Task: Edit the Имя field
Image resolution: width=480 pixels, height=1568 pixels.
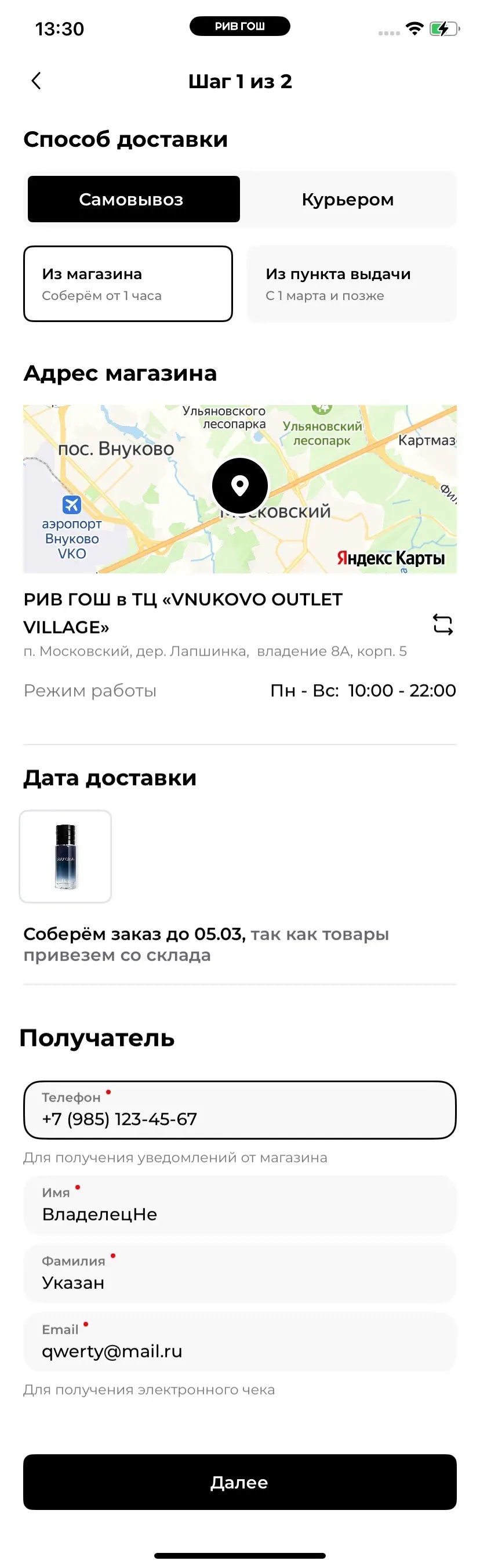Action: (x=239, y=1205)
